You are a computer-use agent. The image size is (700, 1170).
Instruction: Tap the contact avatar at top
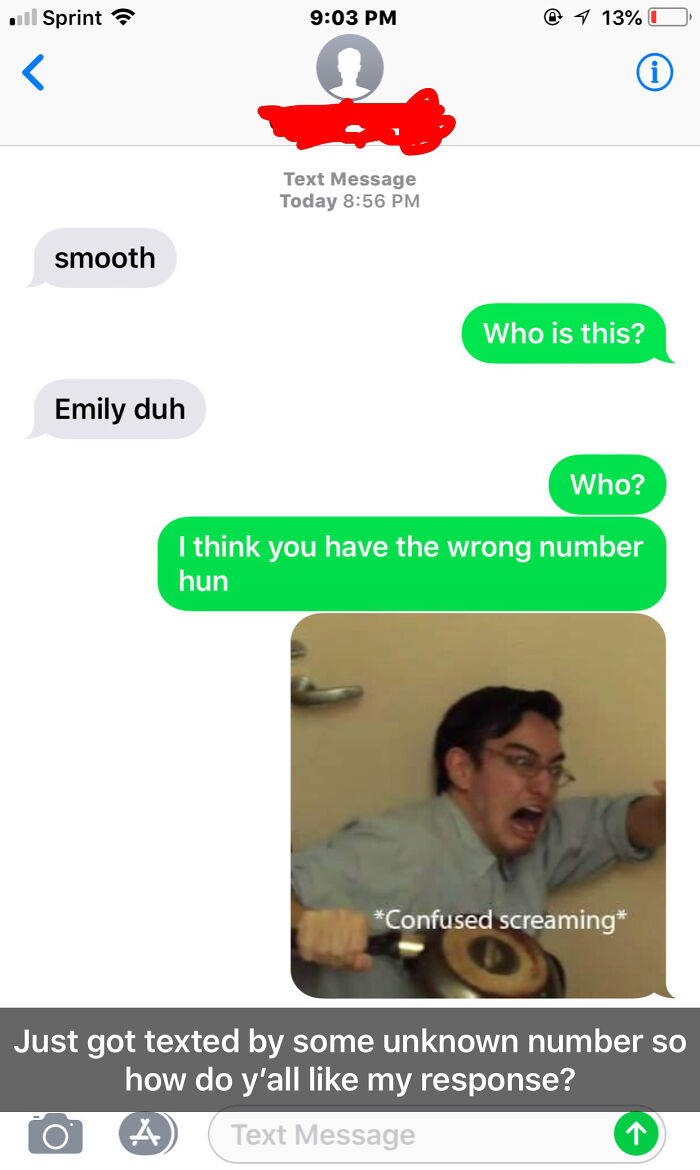pyautogui.click(x=349, y=69)
